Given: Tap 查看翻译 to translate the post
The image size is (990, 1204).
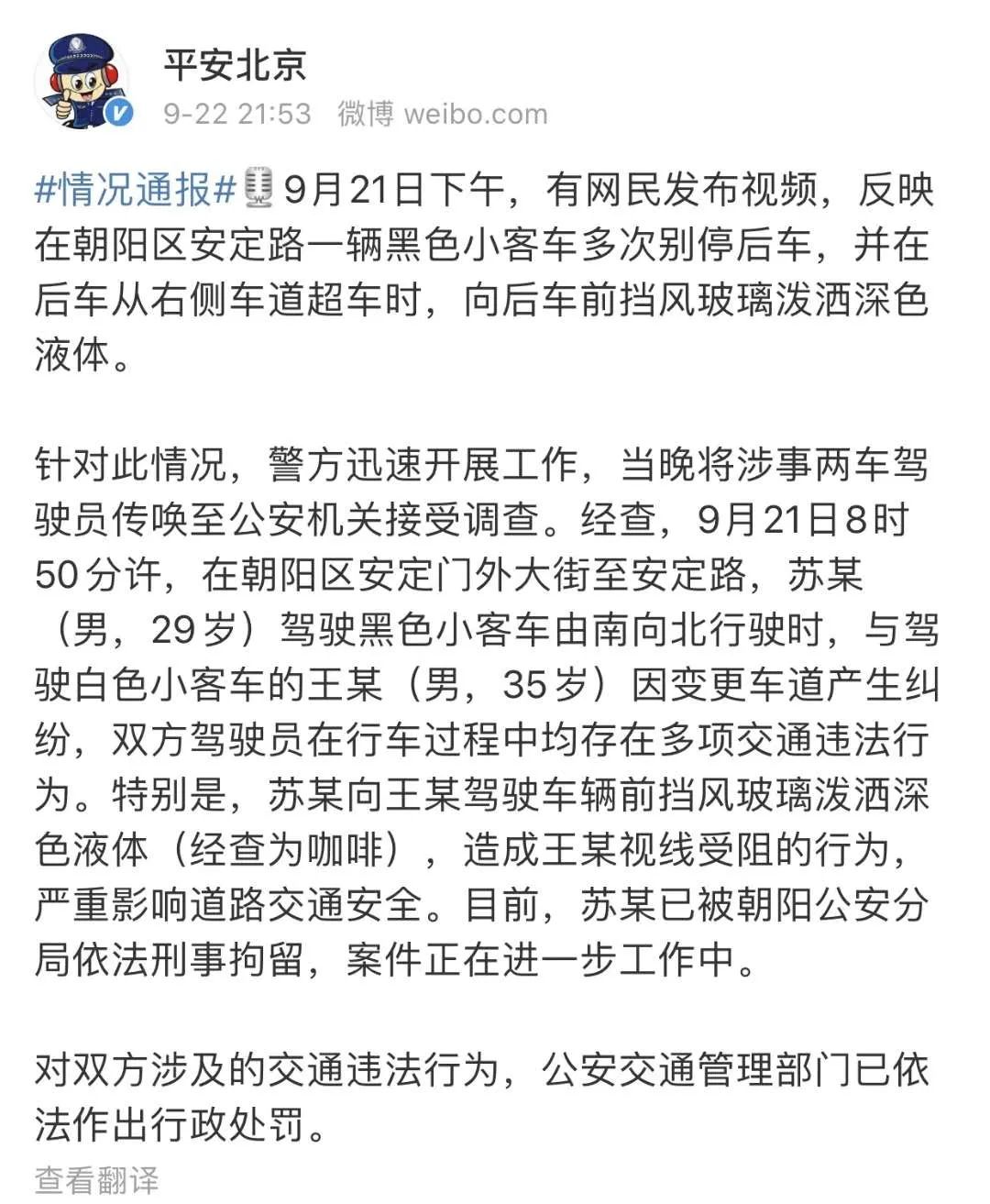Looking at the screenshot, I should (x=96, y=1180).
